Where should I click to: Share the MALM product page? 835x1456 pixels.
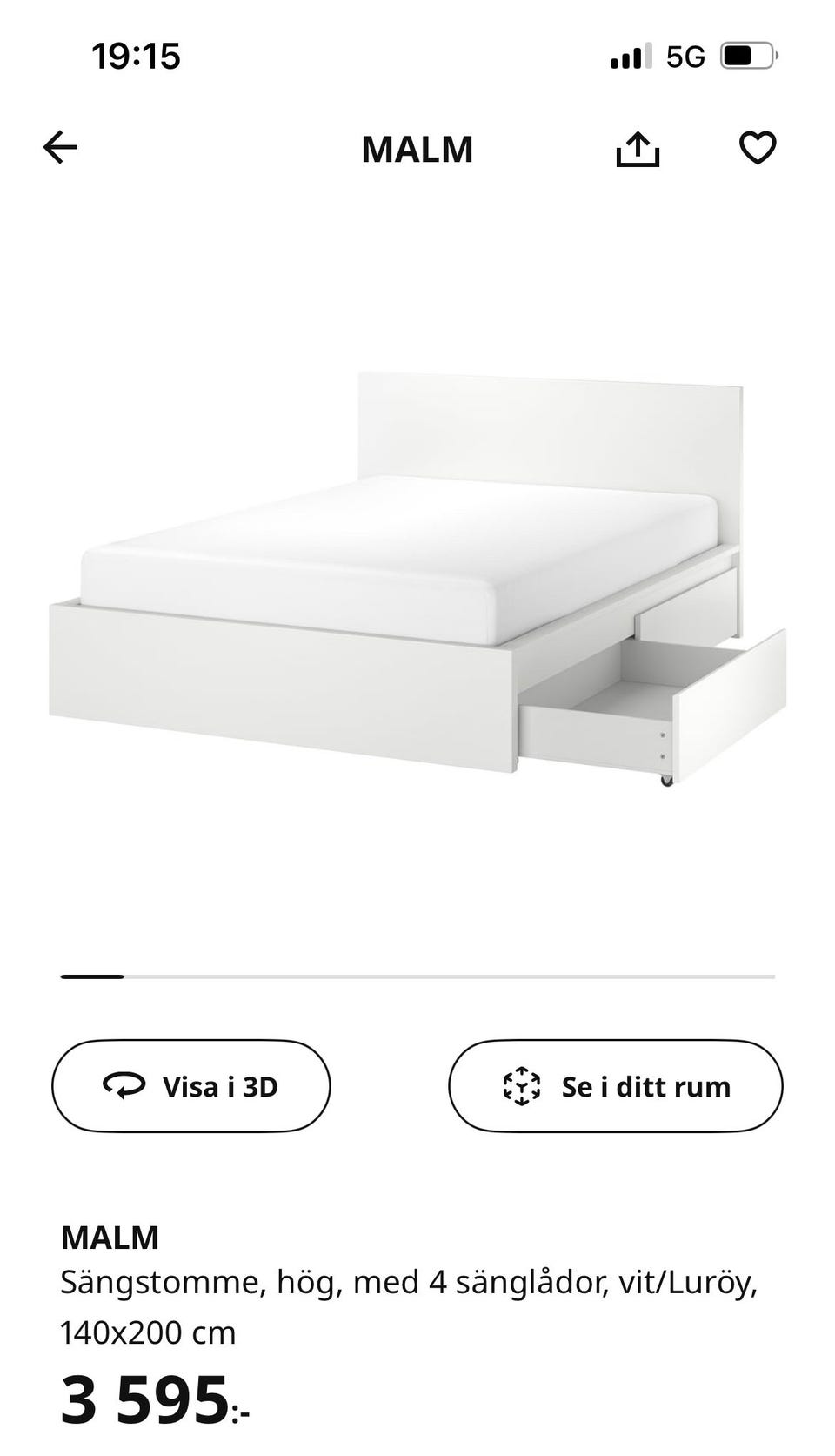[x=638, y=149]
